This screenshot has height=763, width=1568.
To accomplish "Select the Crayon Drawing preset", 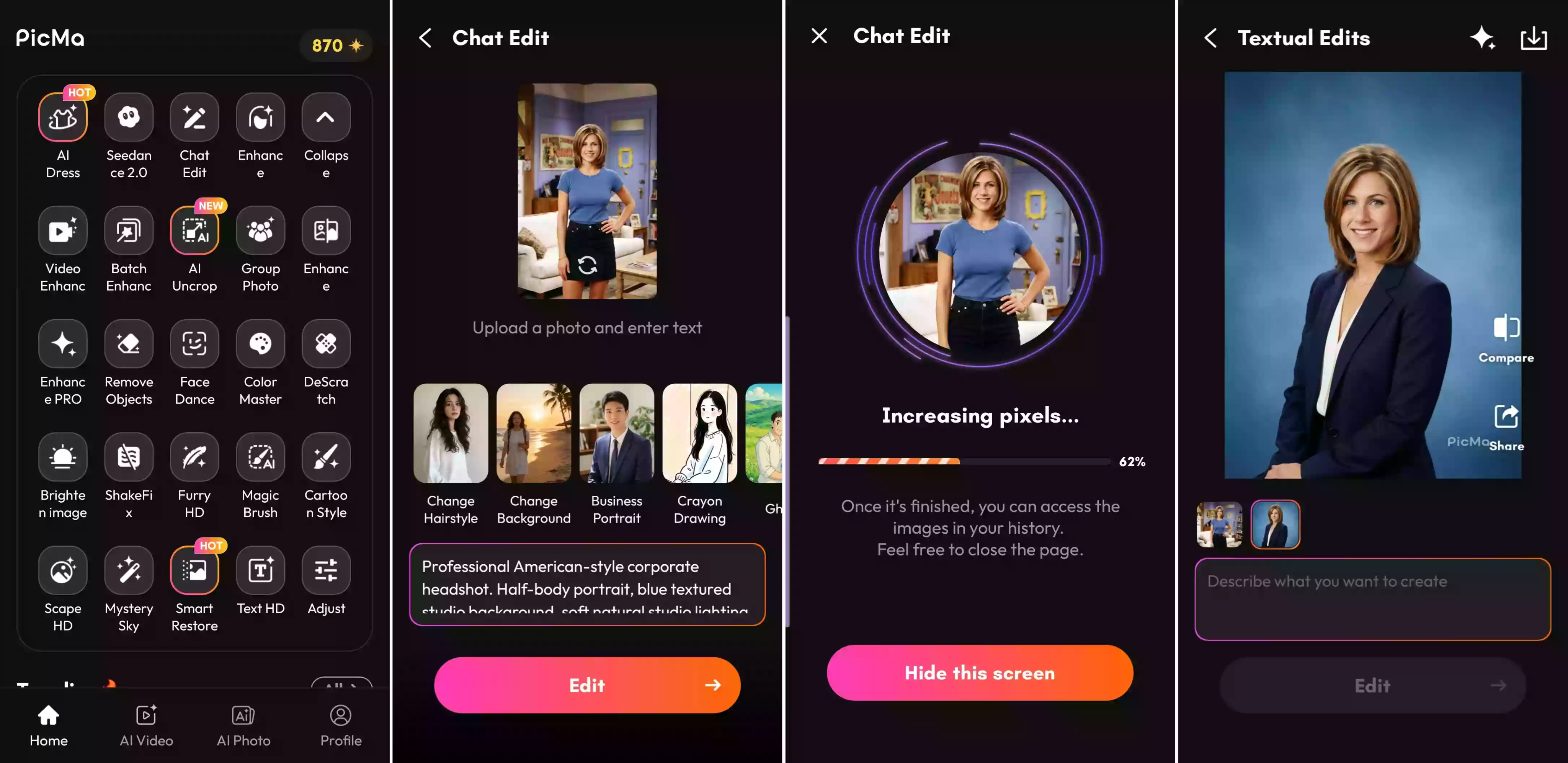I will pos(699,433).
